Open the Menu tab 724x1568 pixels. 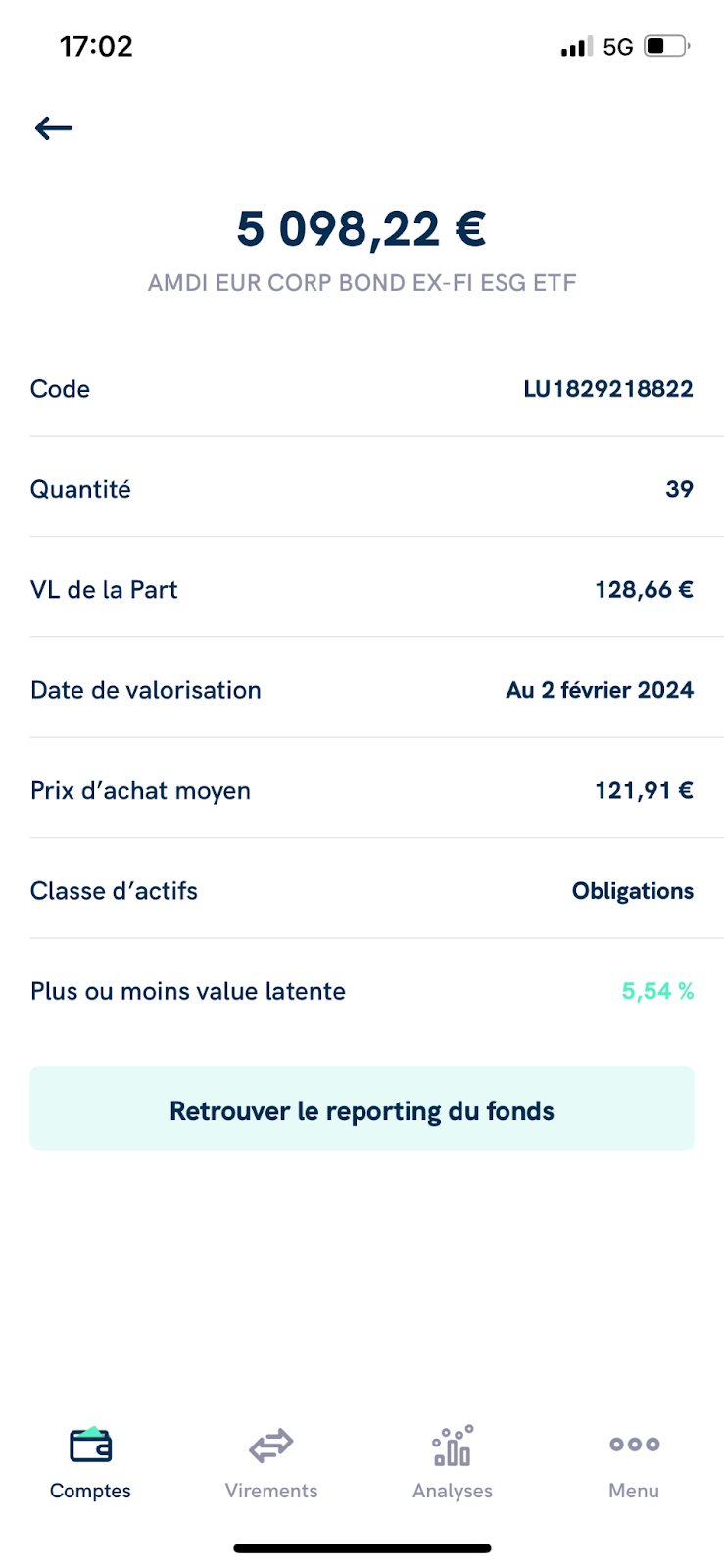coord(634,1463)
